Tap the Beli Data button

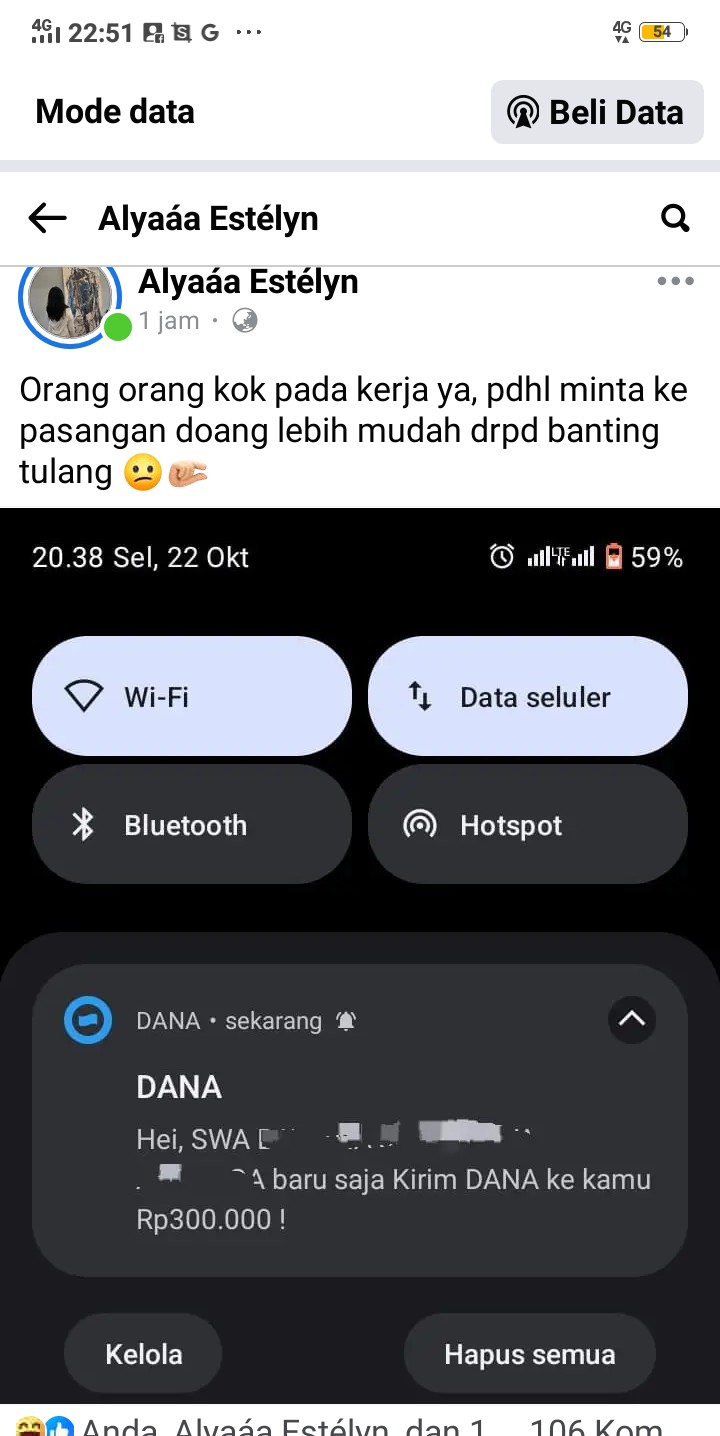597,112
